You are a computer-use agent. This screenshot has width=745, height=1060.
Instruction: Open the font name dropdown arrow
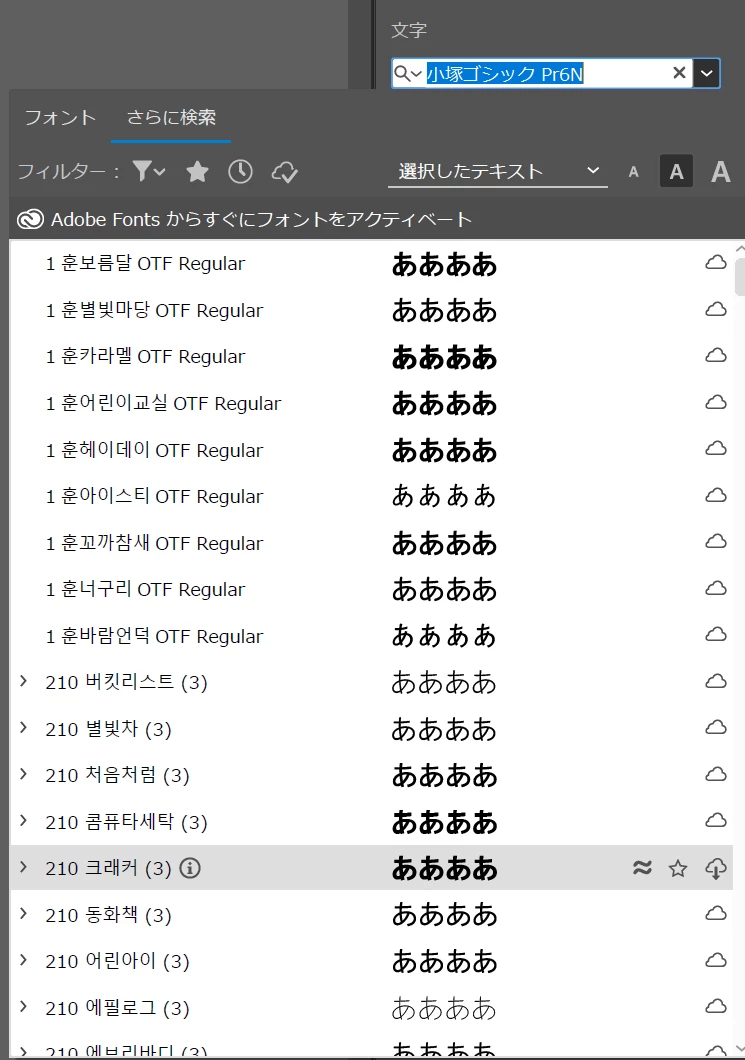click(707, 73)
